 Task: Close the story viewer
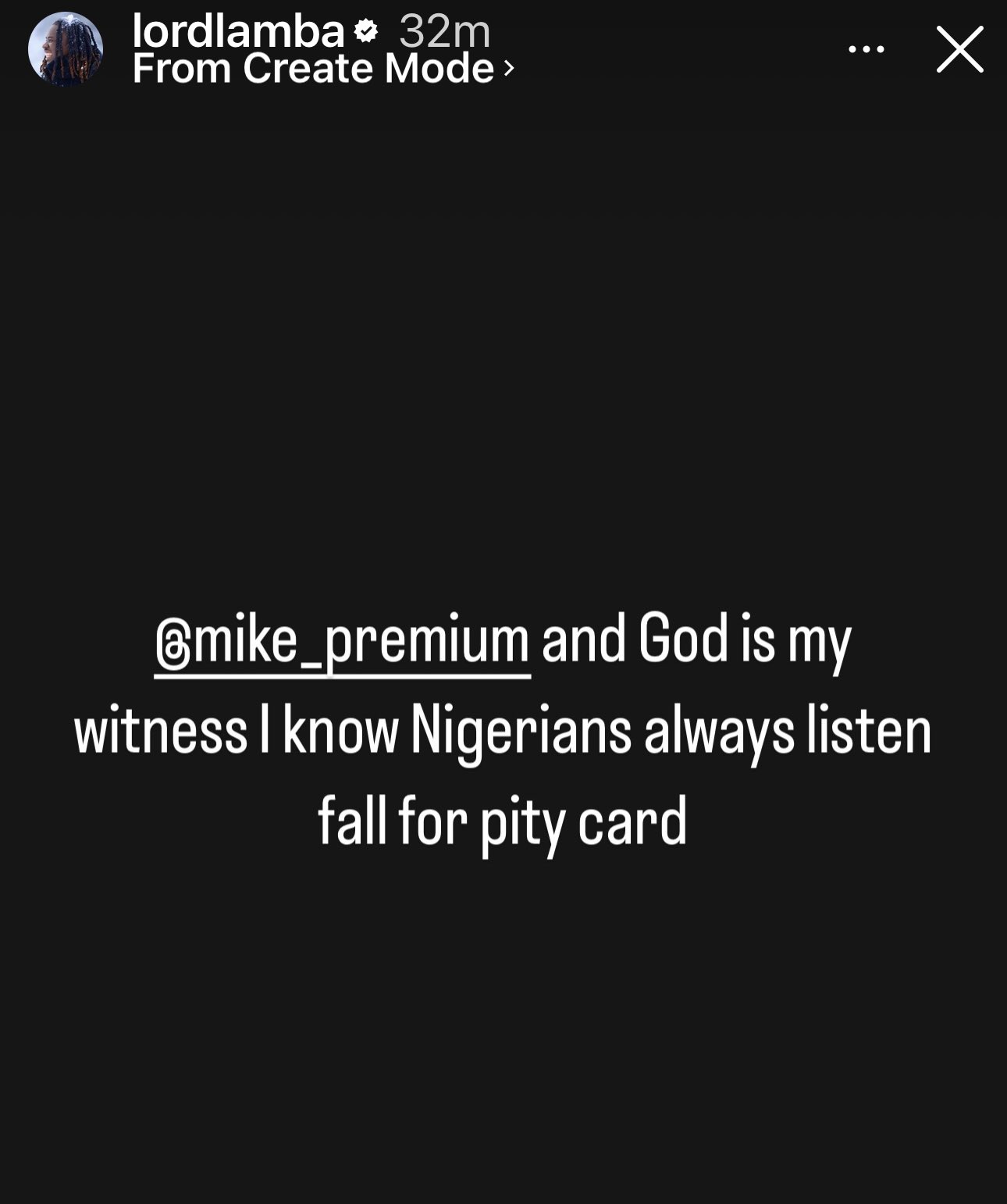click(x=959, y=49)
